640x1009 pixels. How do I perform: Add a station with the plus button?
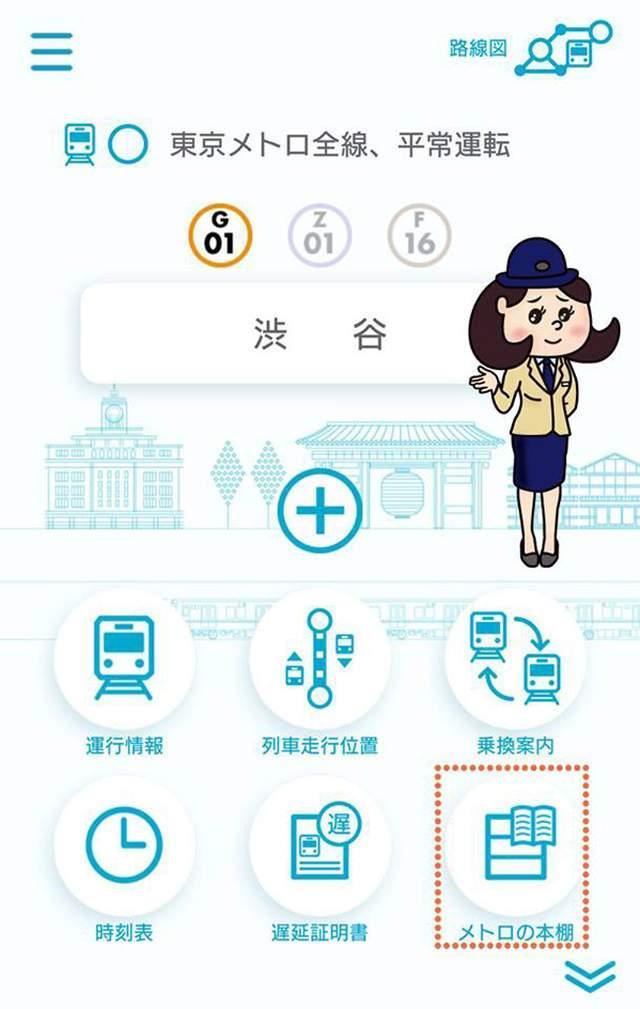(x=319, y=512)
